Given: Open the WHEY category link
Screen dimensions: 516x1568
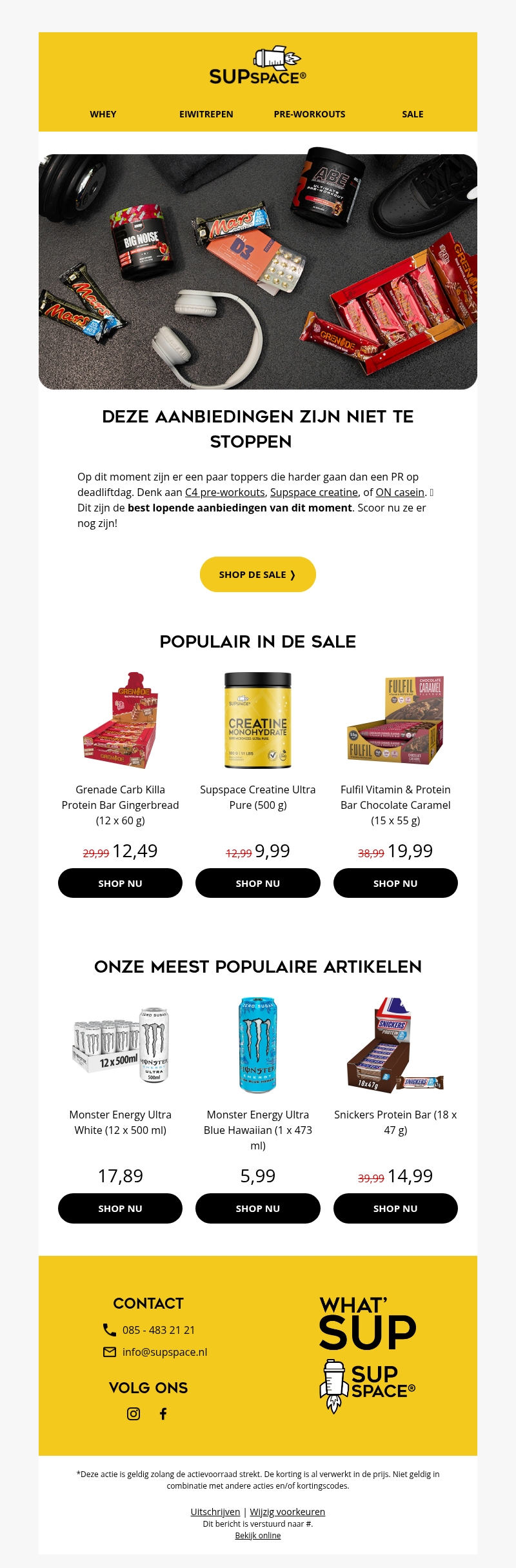Looking at the screenshot, I should [103, 114].
